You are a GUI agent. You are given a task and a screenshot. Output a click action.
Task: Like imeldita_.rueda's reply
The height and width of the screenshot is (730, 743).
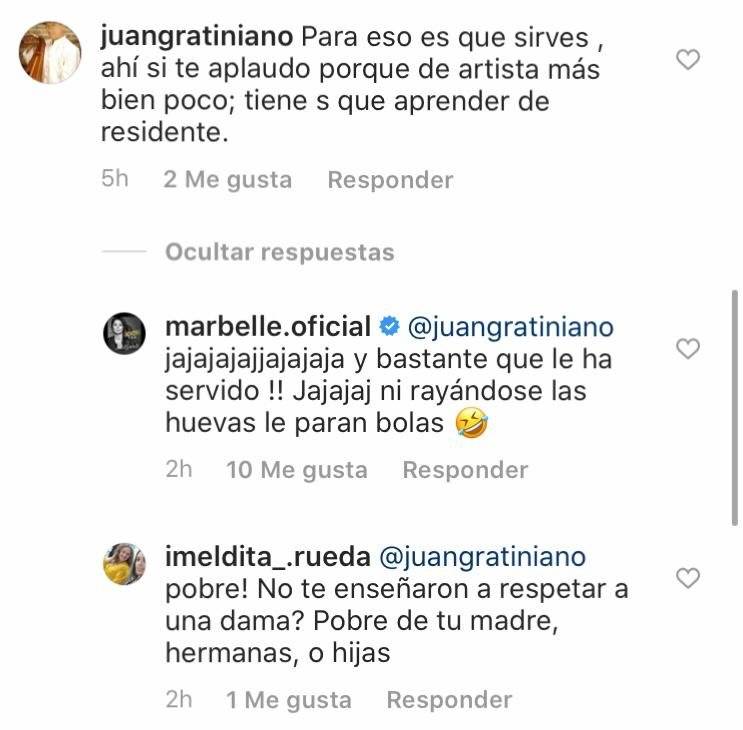point(688,578)
